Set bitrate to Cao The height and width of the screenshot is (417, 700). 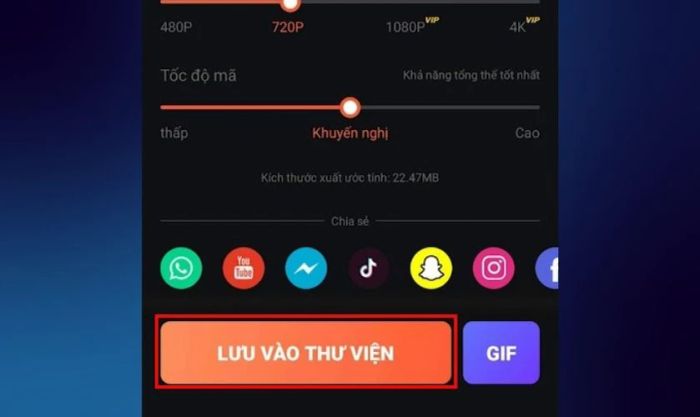coord(527,133)
